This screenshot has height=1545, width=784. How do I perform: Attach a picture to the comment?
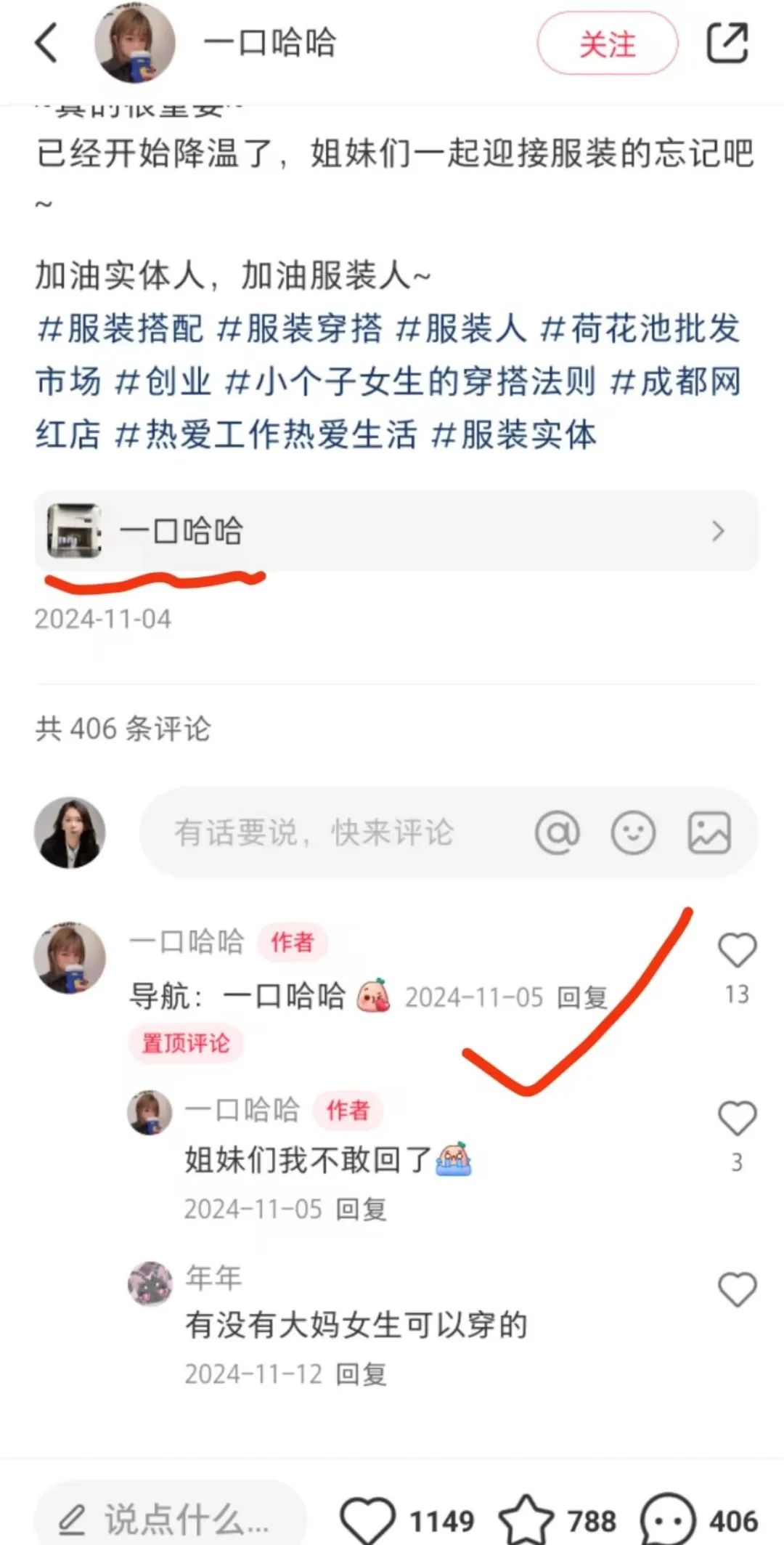click(x=709, y=832)
